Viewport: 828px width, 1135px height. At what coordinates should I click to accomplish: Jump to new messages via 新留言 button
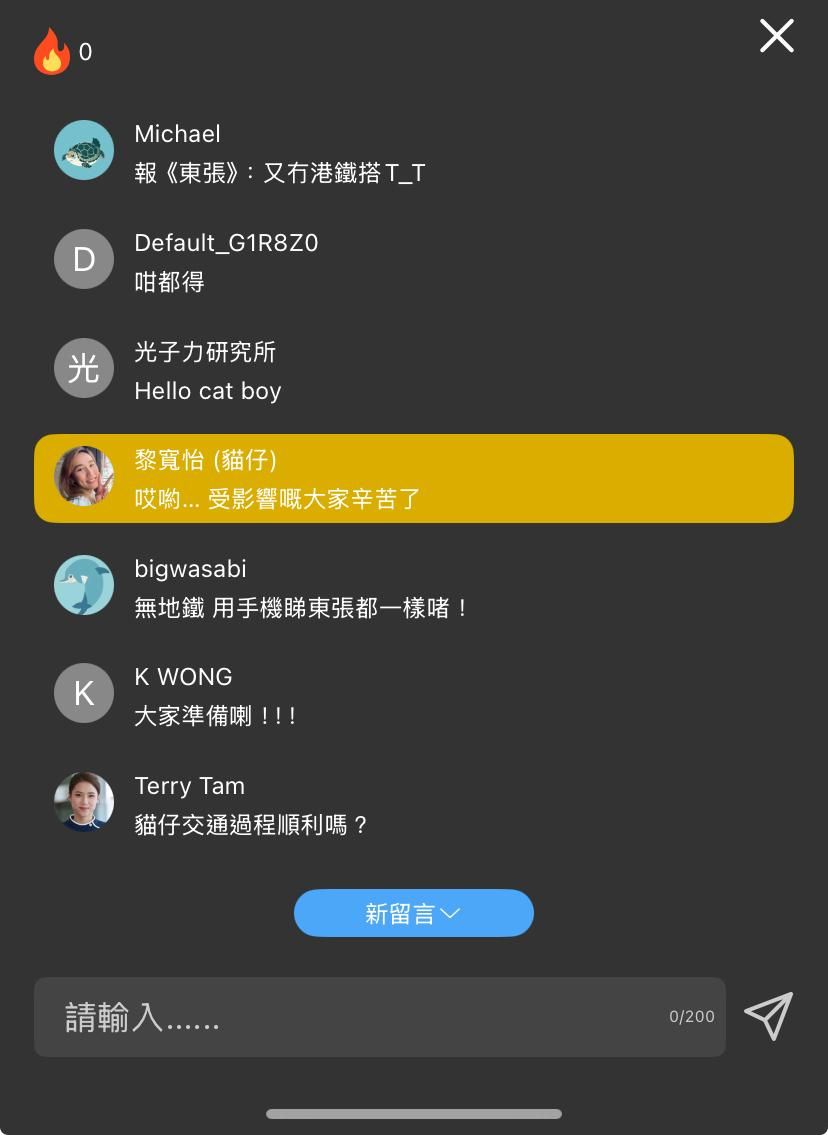[x=413, y=913]
